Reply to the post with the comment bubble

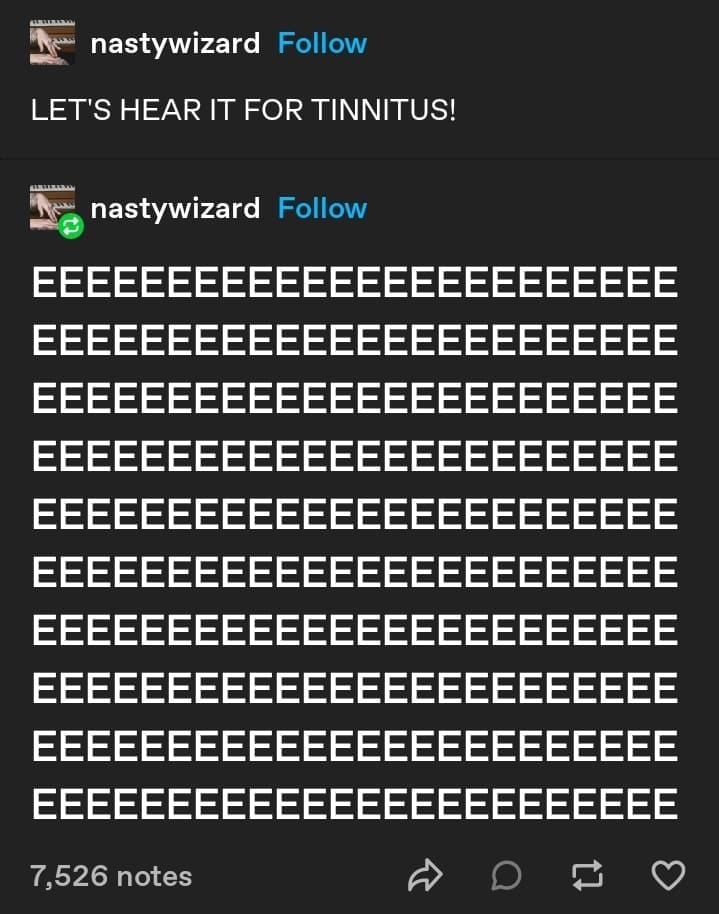[x=506, y=876]
